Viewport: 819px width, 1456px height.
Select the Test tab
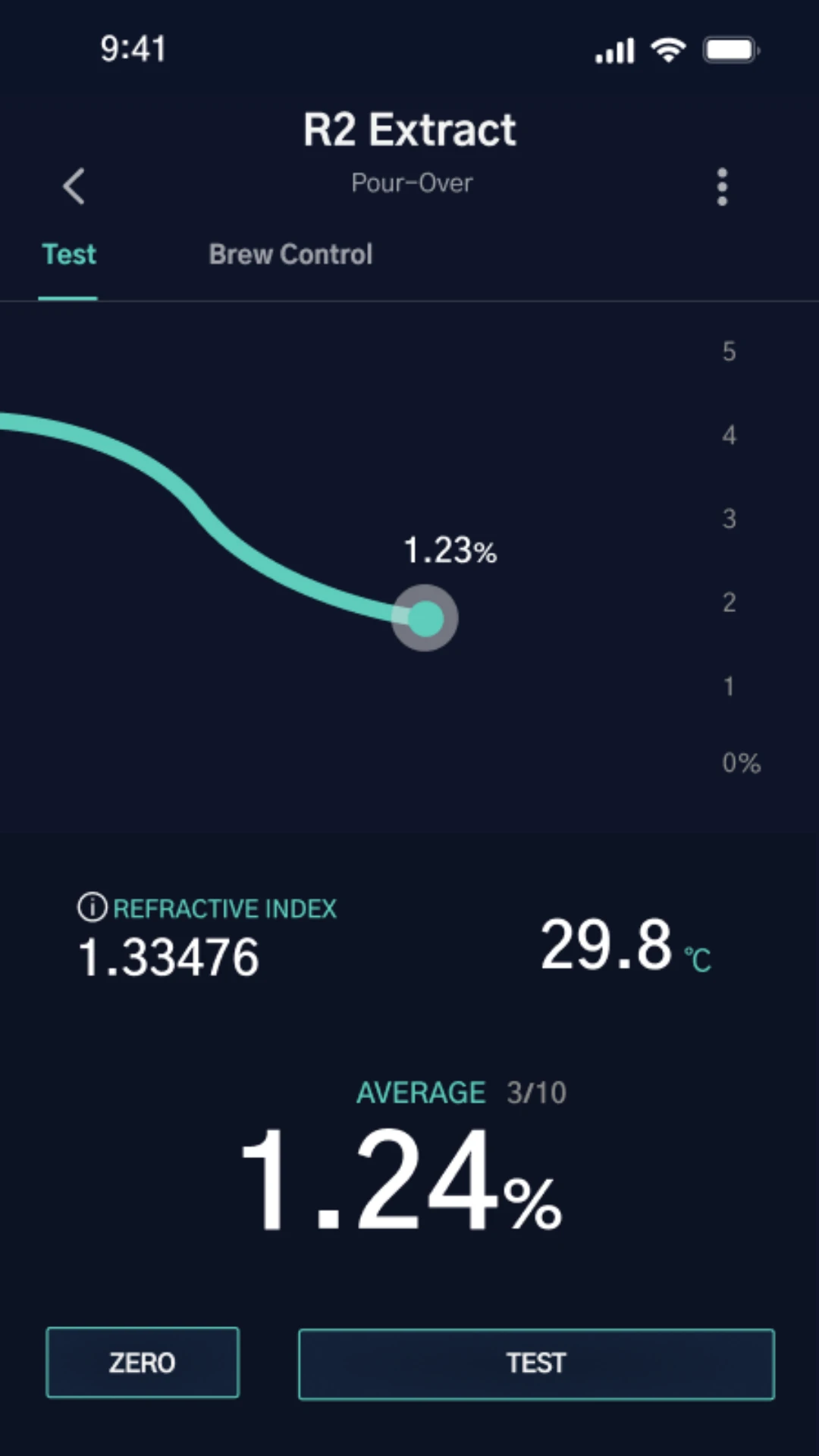point(69,255)
